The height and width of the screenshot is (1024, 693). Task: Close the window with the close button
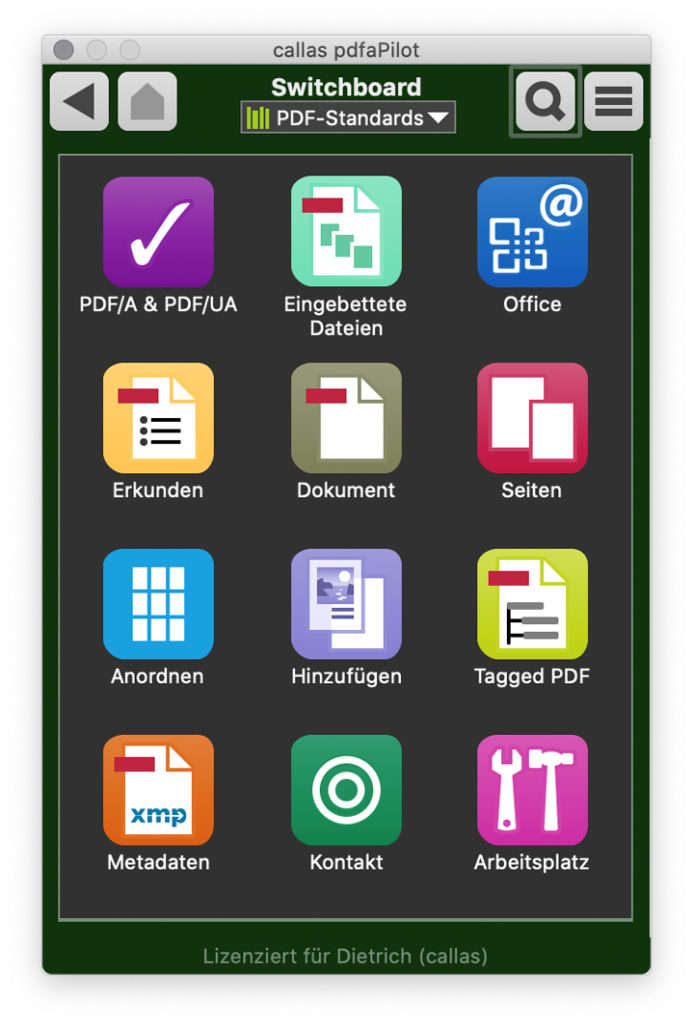tap(64, 50)
